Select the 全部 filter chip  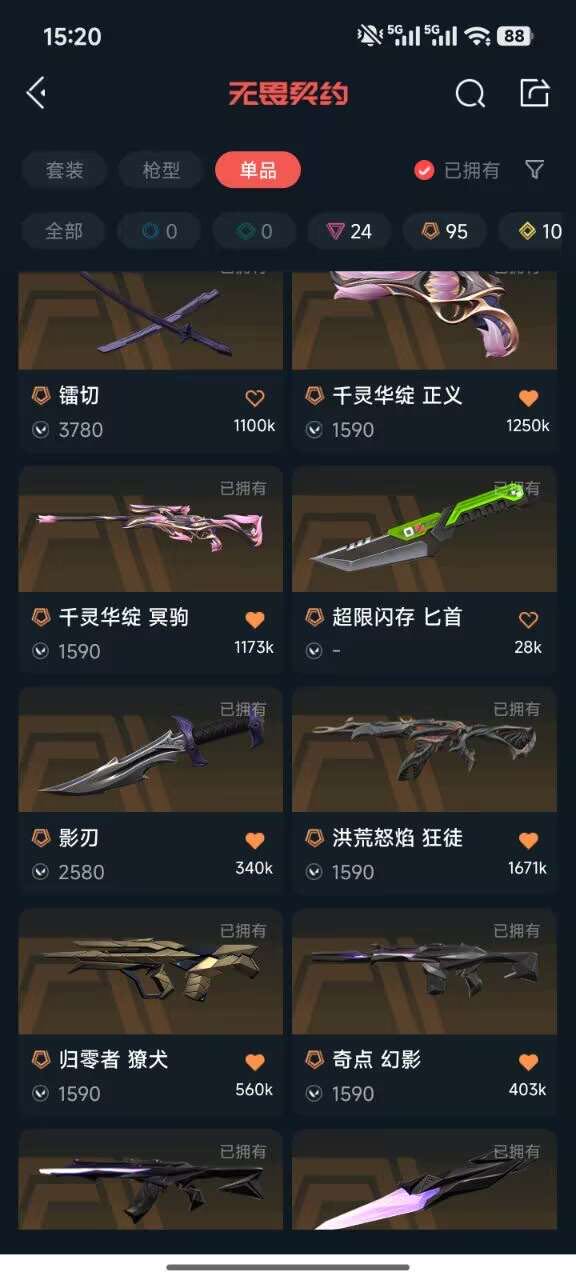tap(64, 231)
